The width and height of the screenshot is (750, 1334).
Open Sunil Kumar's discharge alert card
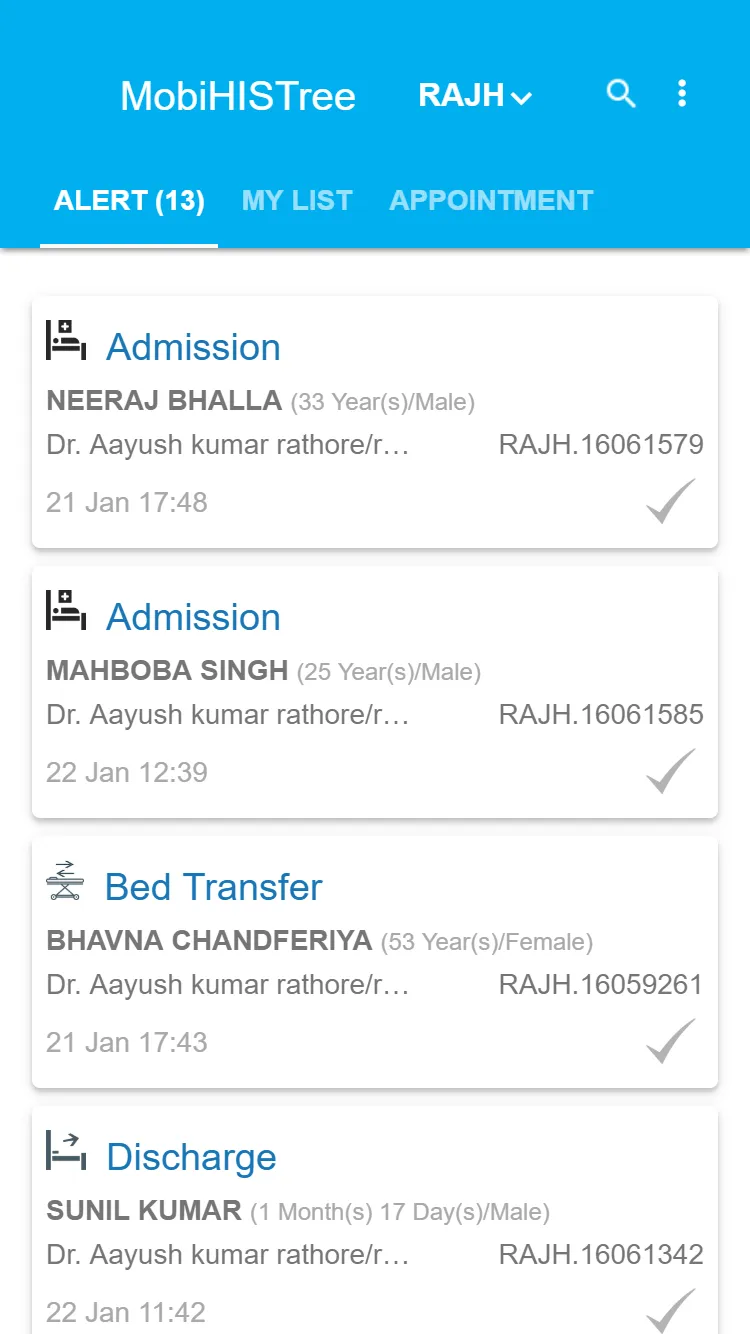click(375, 1220)
